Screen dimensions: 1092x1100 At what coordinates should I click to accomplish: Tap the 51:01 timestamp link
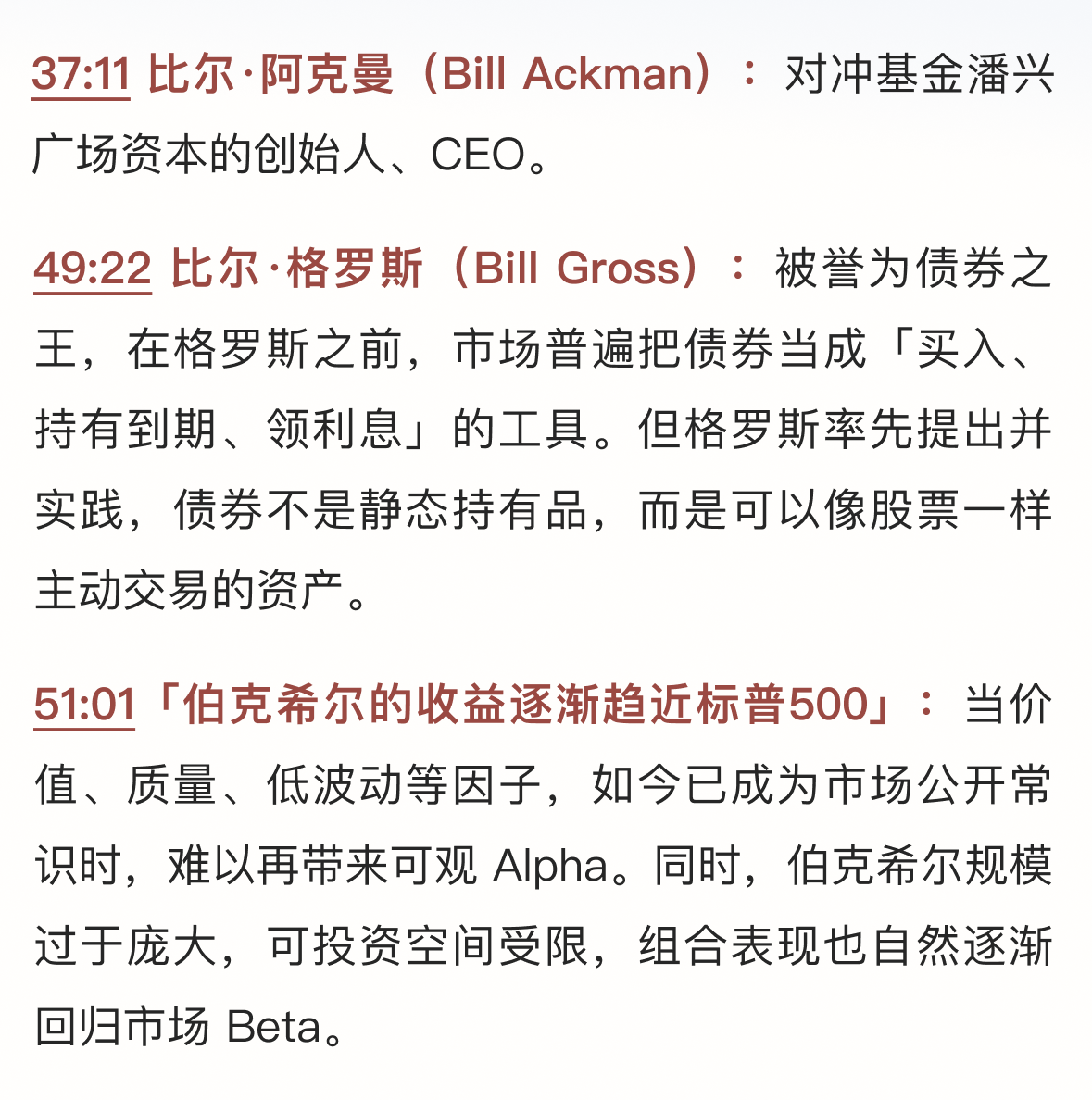pyautogui.click(x=84, y=706)
